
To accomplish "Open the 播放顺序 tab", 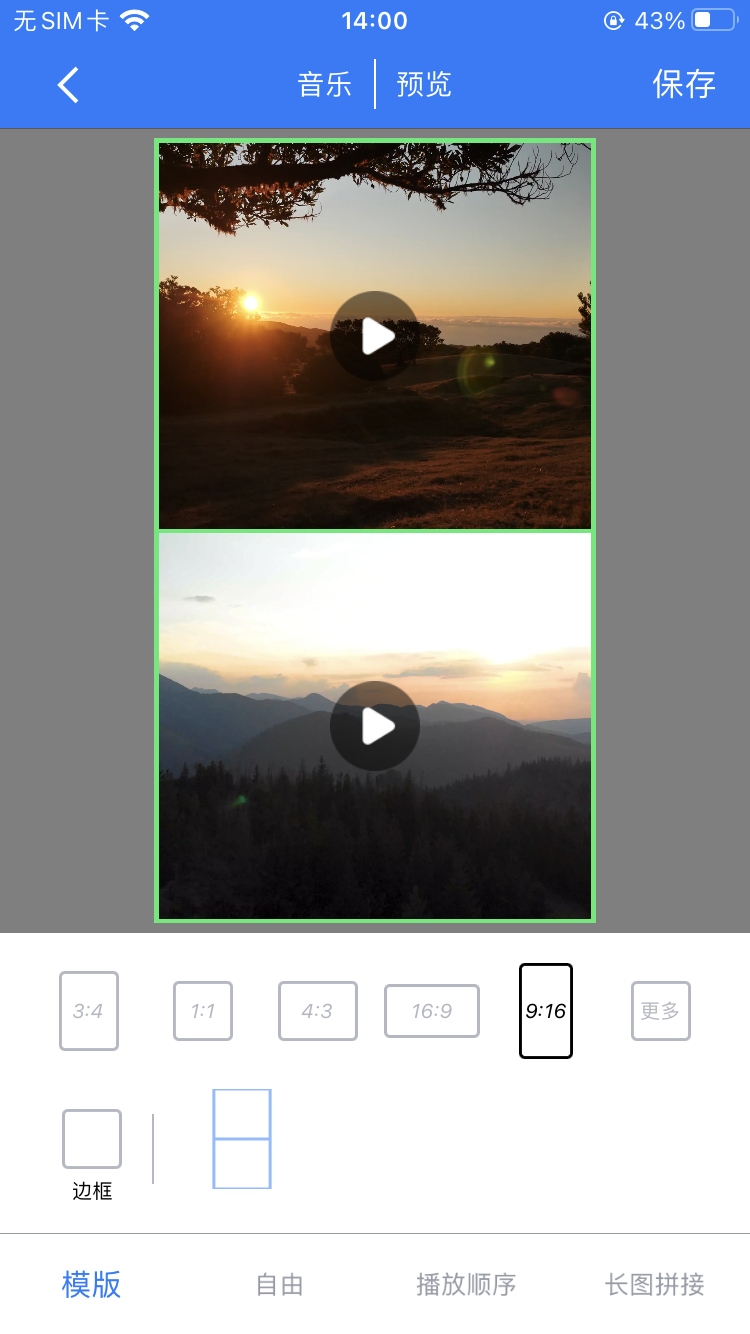I will coord(466,1284).
